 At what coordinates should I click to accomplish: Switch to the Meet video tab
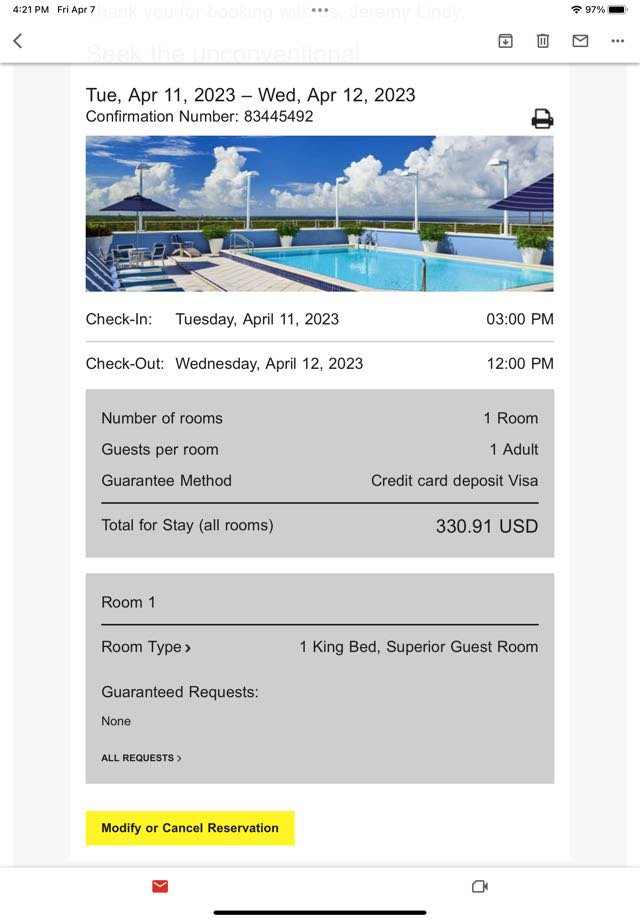click(x=479, y=886)
